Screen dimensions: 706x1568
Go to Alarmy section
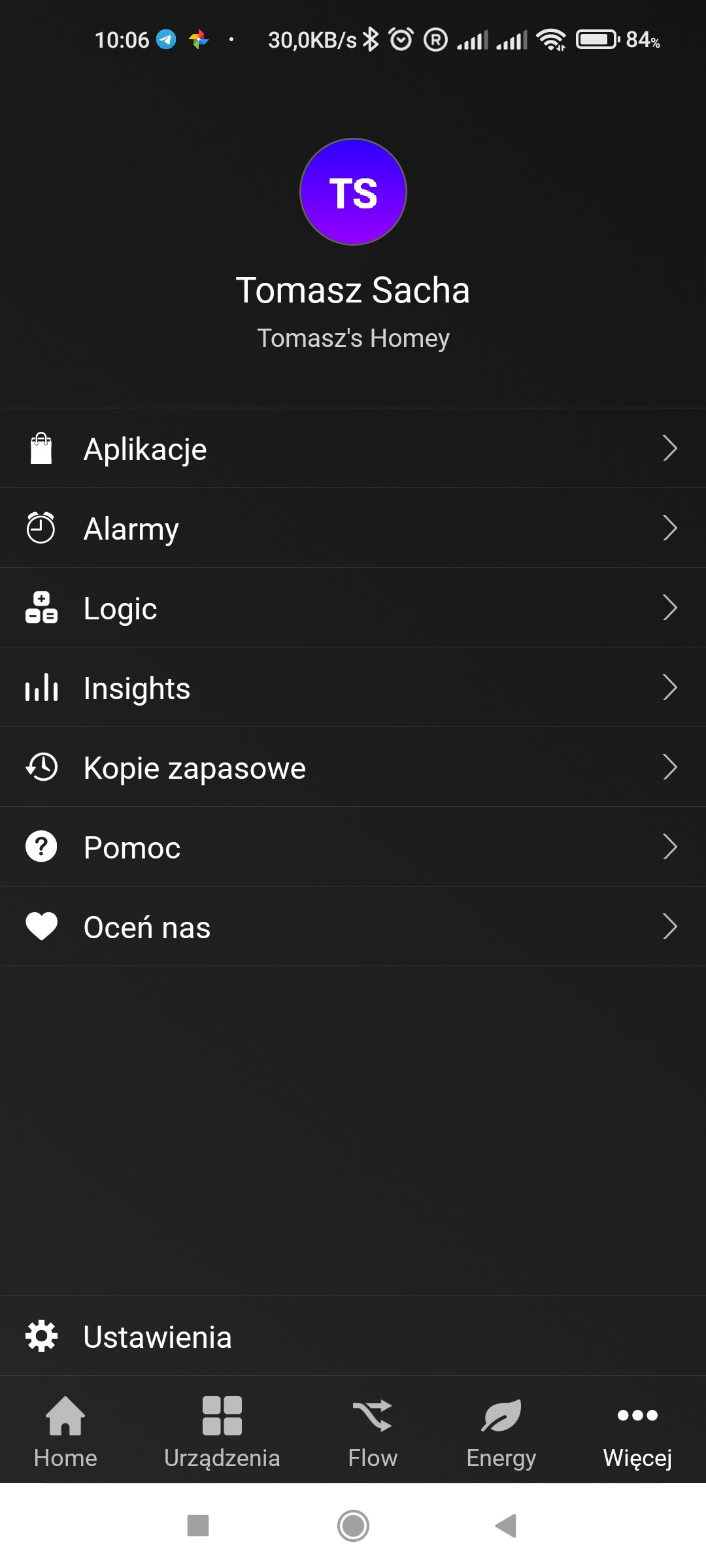coord(353,529)
